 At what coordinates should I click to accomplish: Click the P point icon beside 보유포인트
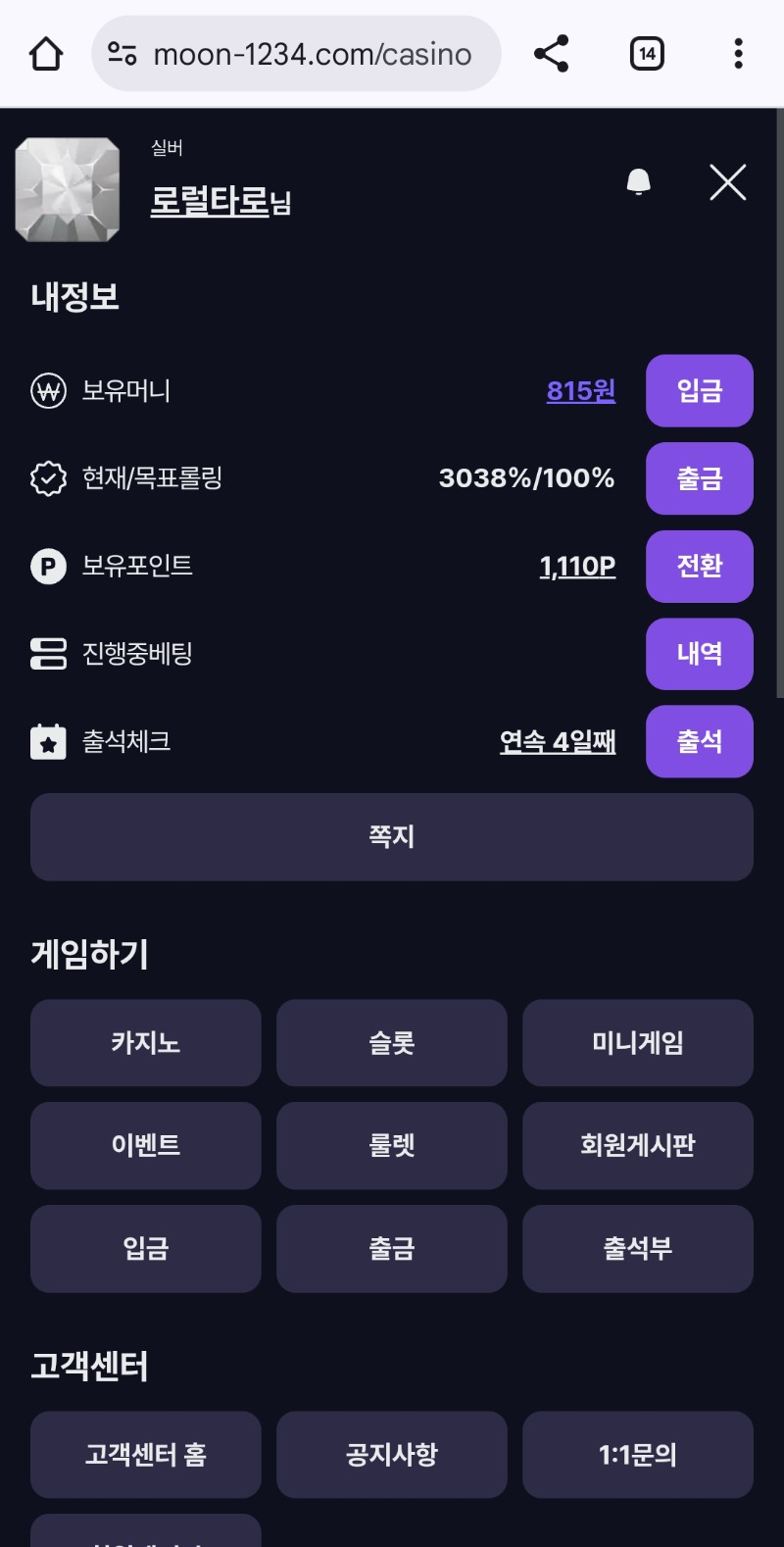48,566
